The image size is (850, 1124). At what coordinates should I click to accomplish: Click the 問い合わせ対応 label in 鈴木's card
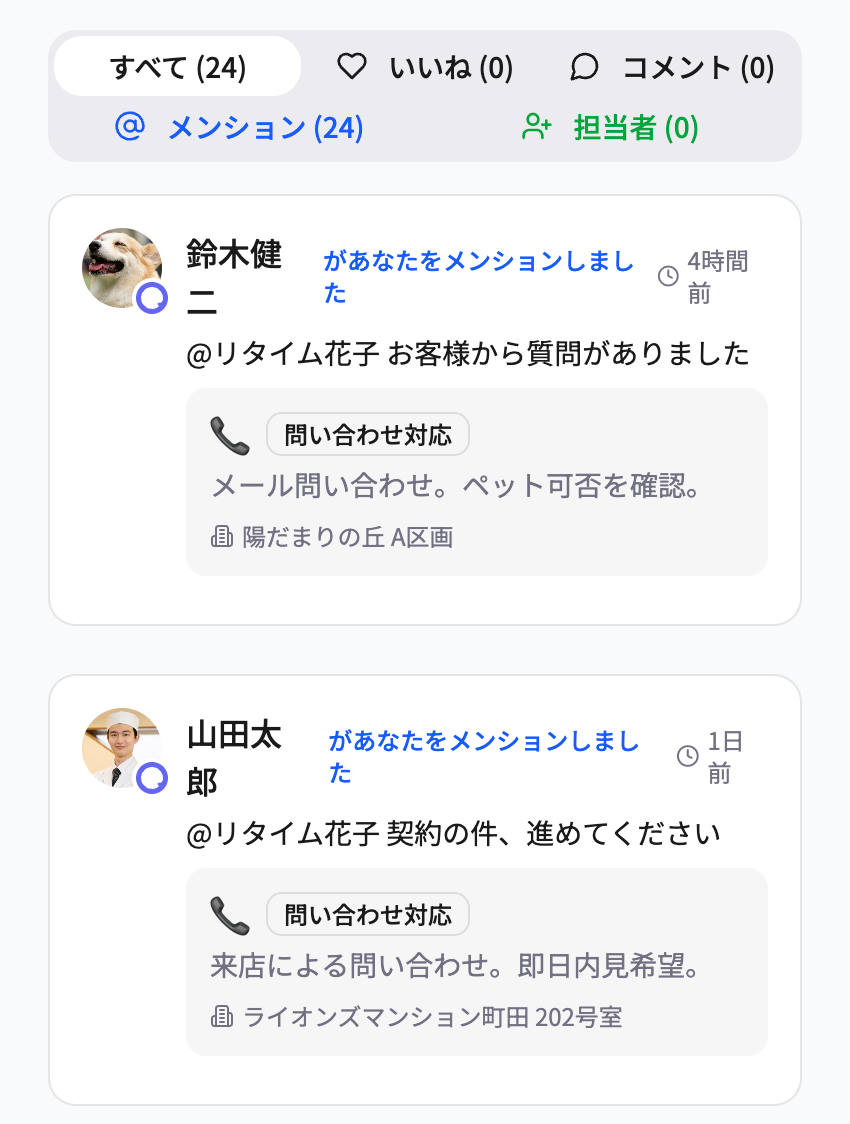[x=367, y=433]
